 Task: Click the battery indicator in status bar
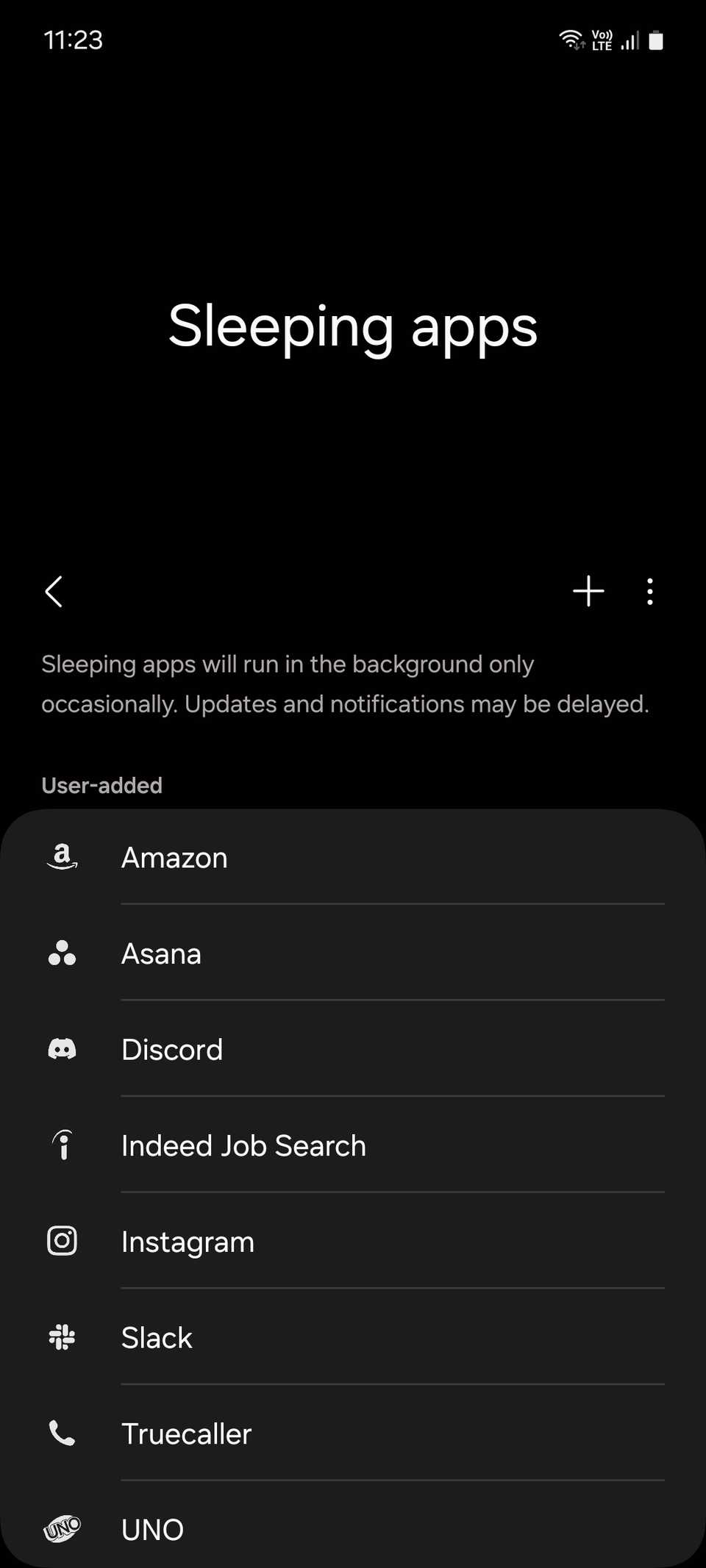point(655,40)
